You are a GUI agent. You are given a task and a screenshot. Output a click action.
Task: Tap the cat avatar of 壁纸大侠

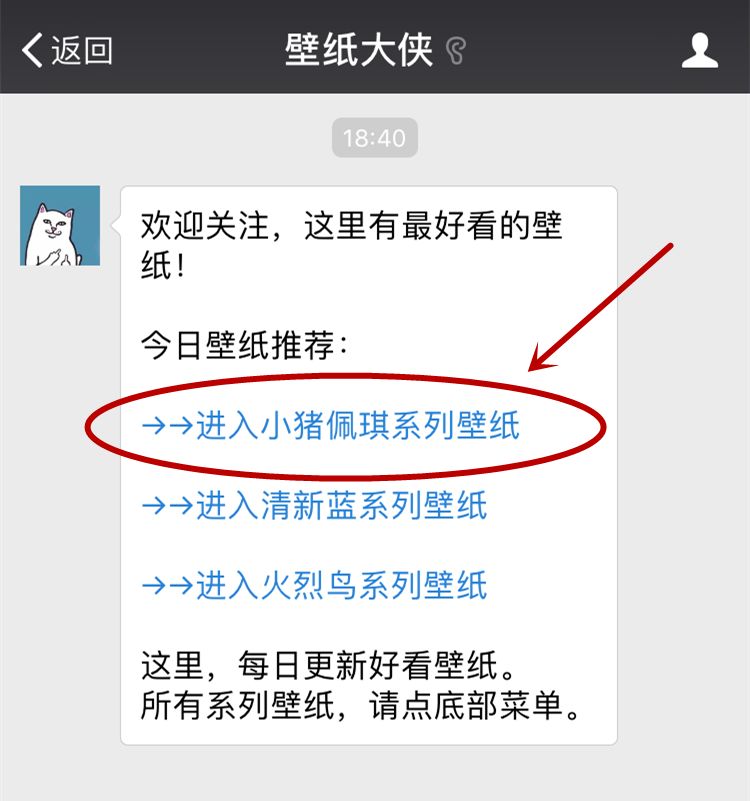pos(60,225)
